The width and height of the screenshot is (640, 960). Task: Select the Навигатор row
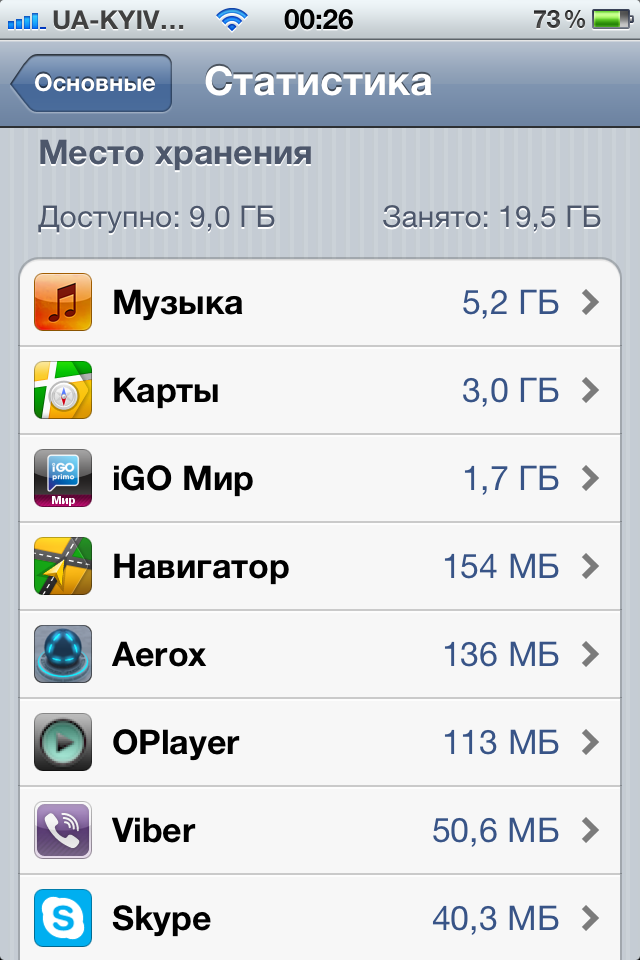[x=320, y=566]
